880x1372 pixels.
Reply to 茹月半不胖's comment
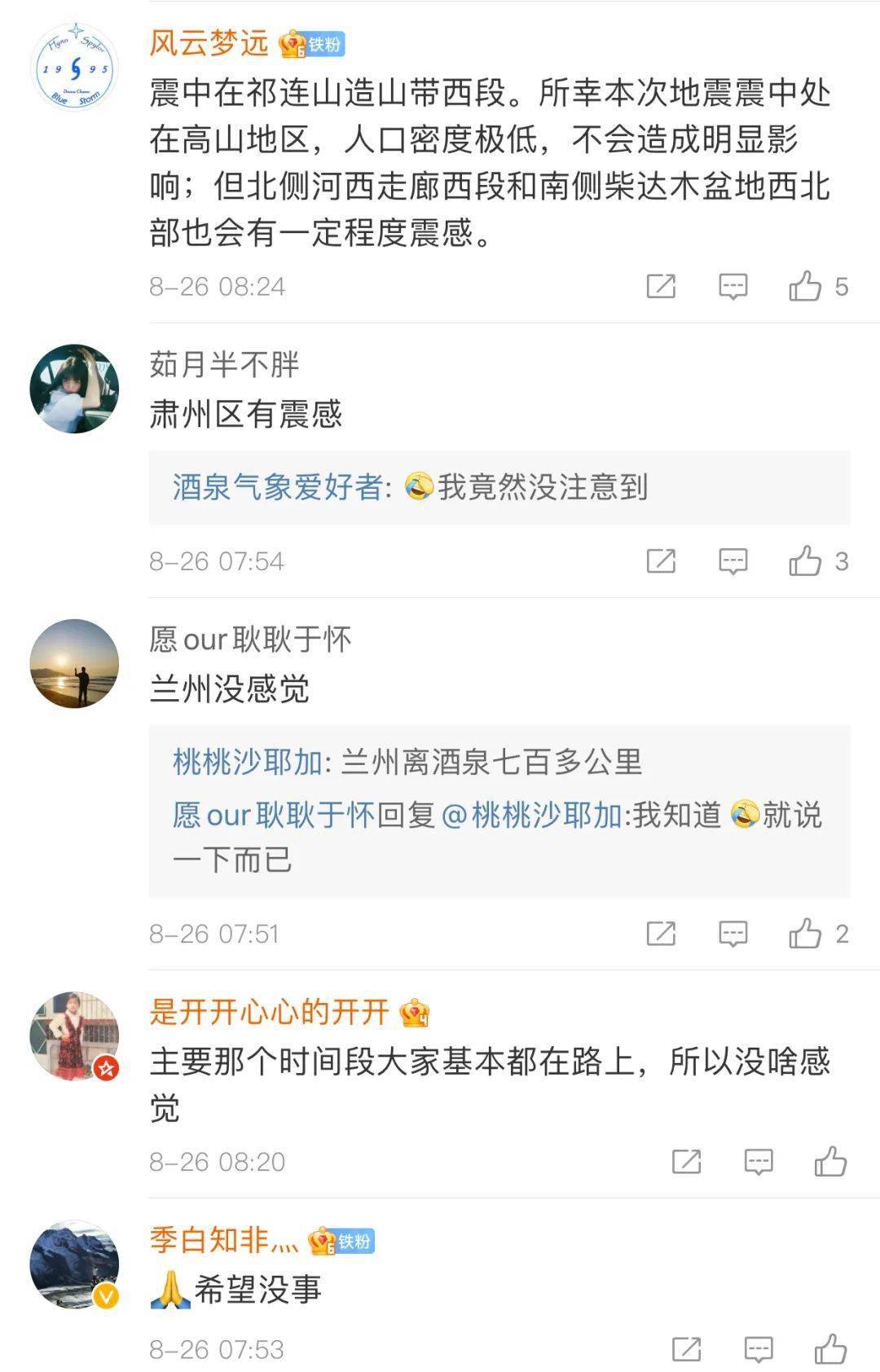733,561
